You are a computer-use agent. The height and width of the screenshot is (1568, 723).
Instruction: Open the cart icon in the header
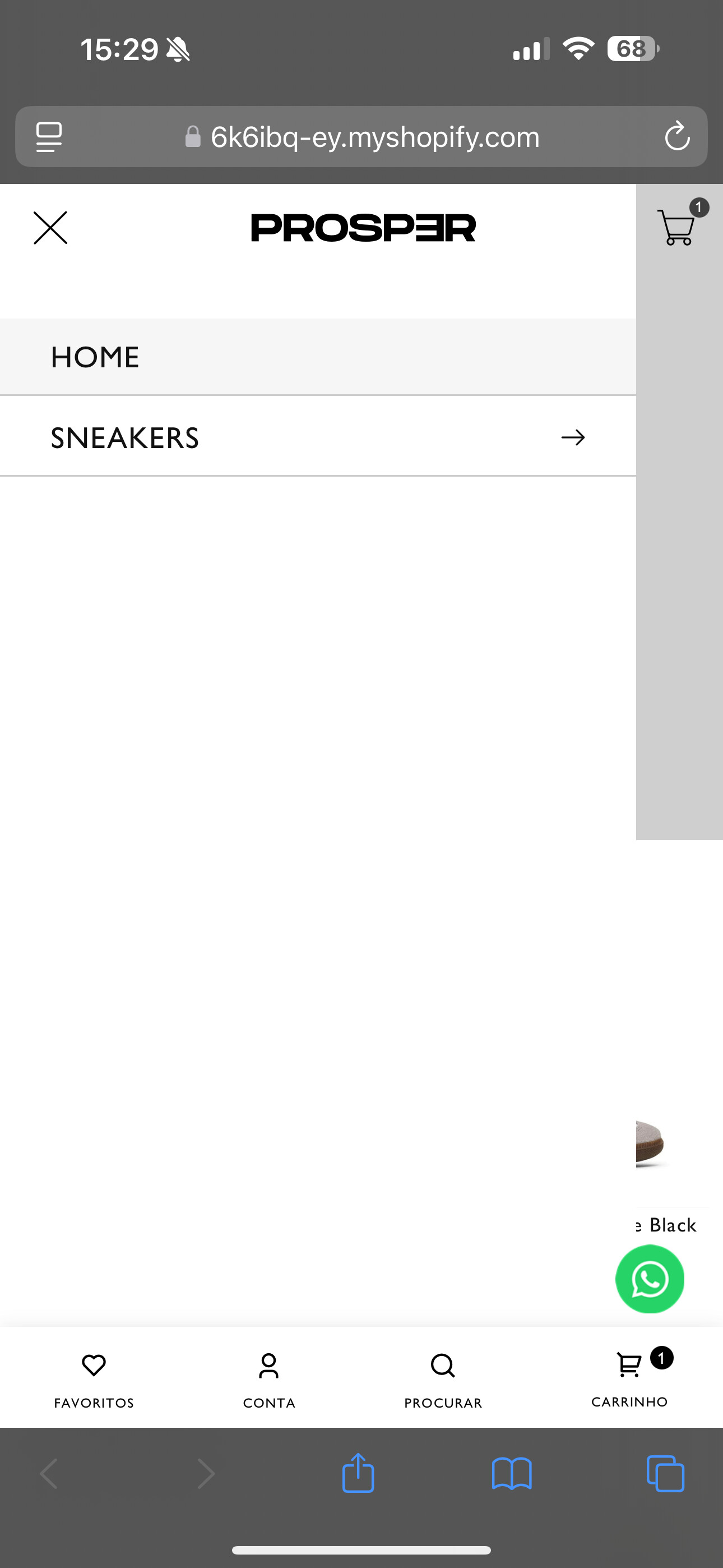click(676, 227)
